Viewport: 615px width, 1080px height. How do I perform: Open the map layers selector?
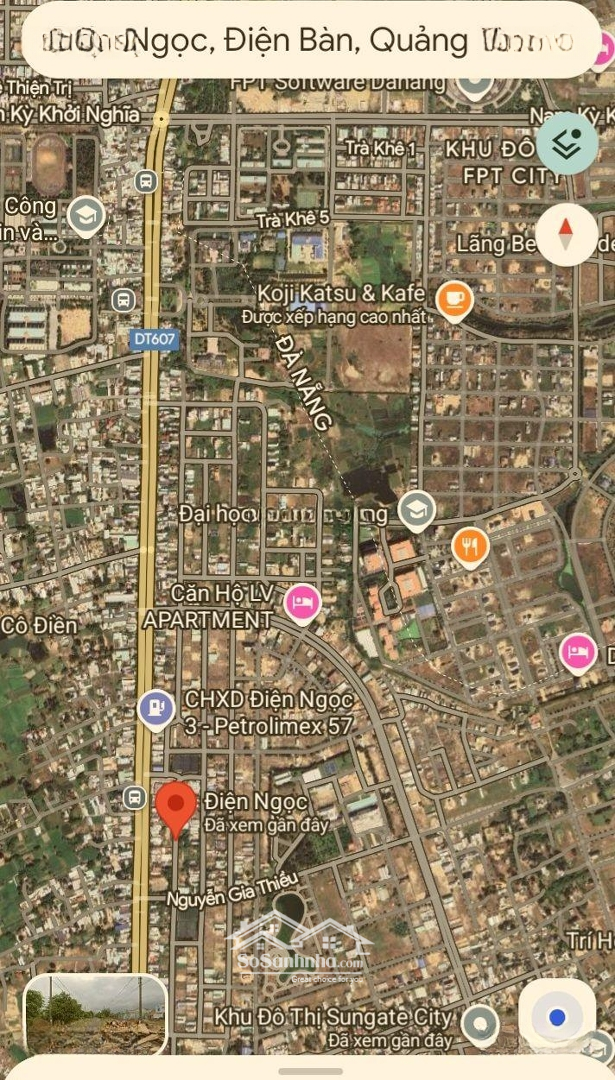pos(567,145)
